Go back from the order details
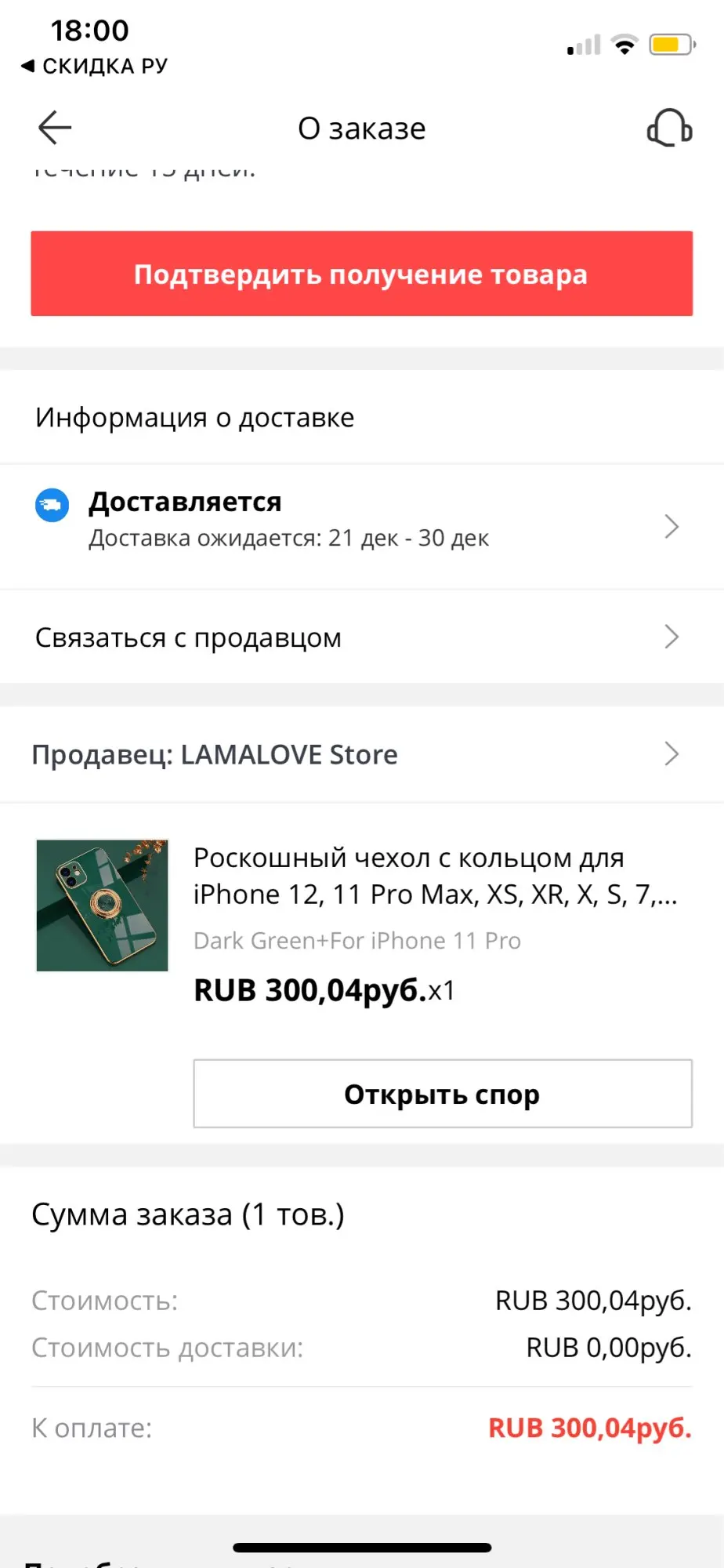 [55, 128]
